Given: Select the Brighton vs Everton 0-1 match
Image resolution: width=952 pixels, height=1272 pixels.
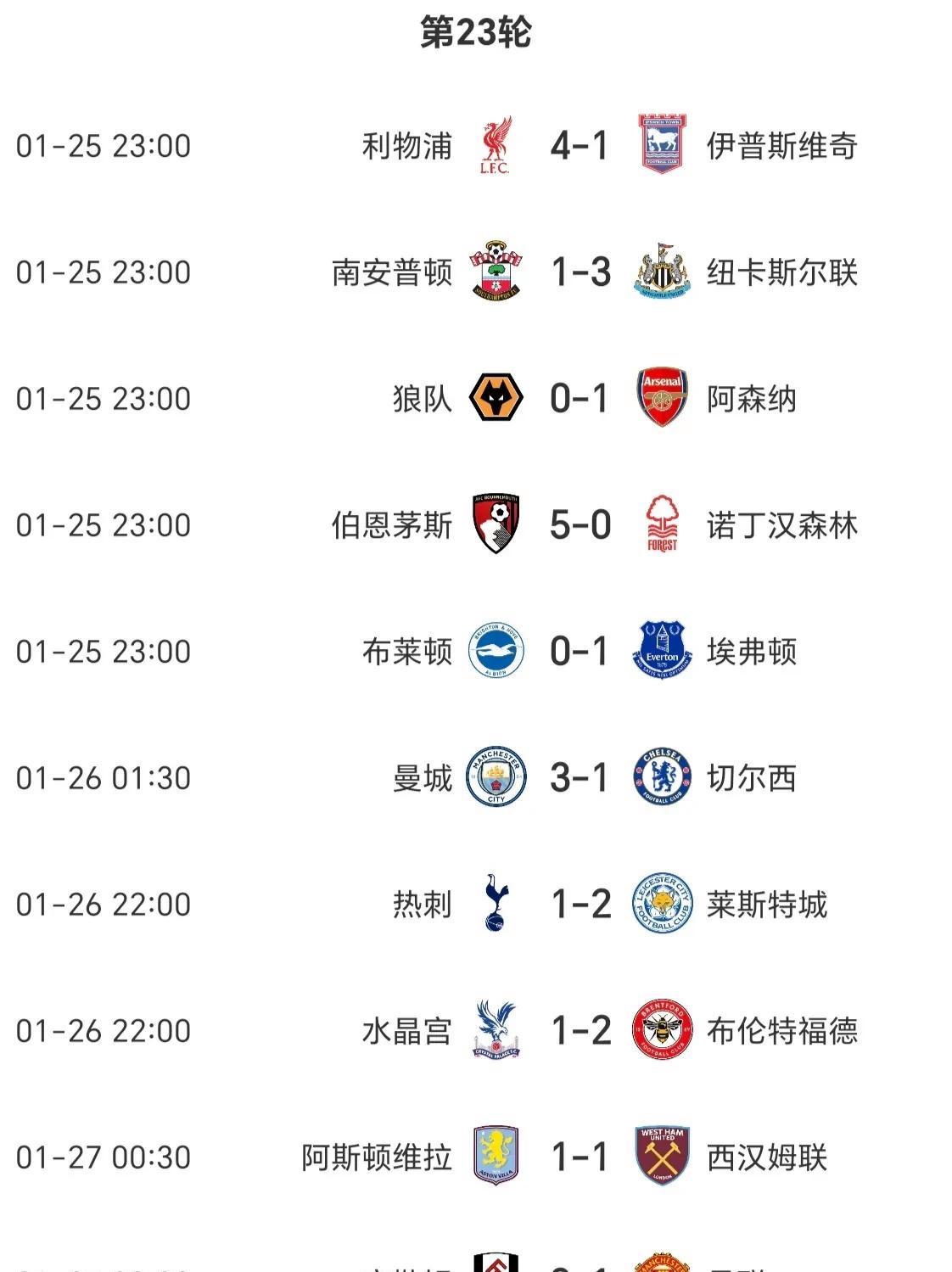Looking at the screenshot, I should 580,651.
